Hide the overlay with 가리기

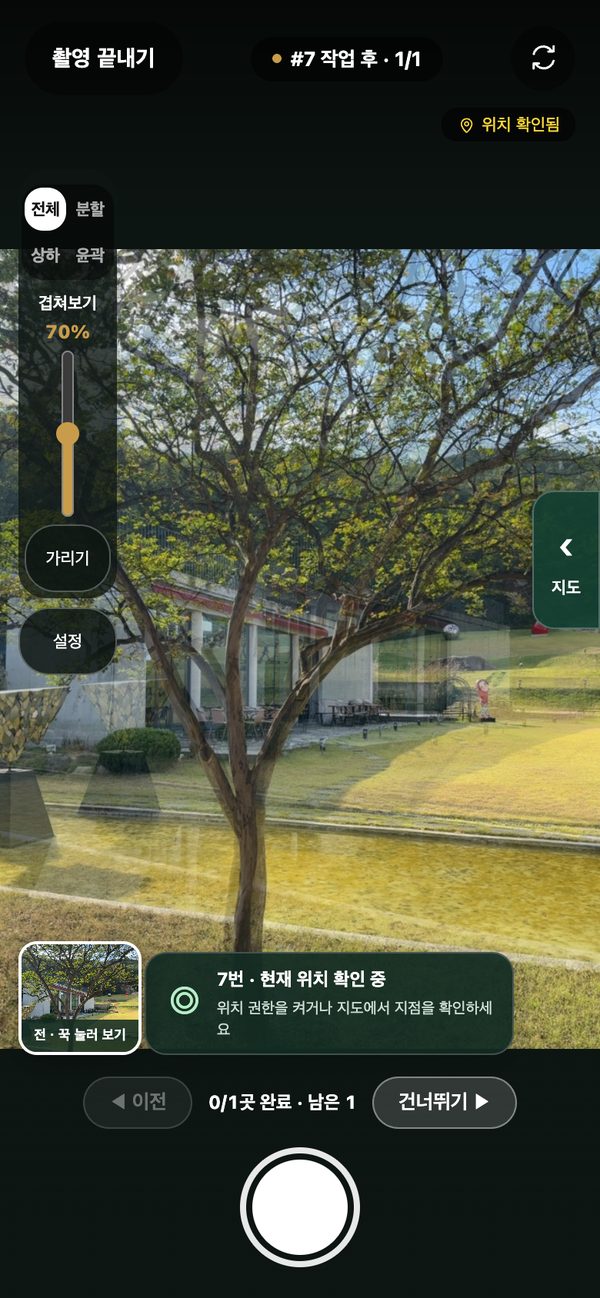(x=68, y=558)
